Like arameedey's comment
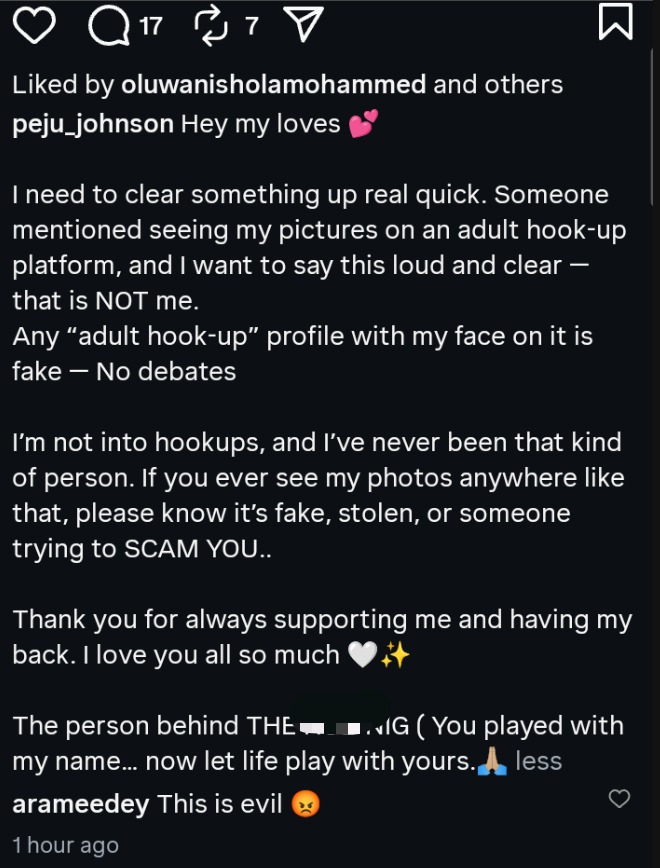 [x=620, y=798]
